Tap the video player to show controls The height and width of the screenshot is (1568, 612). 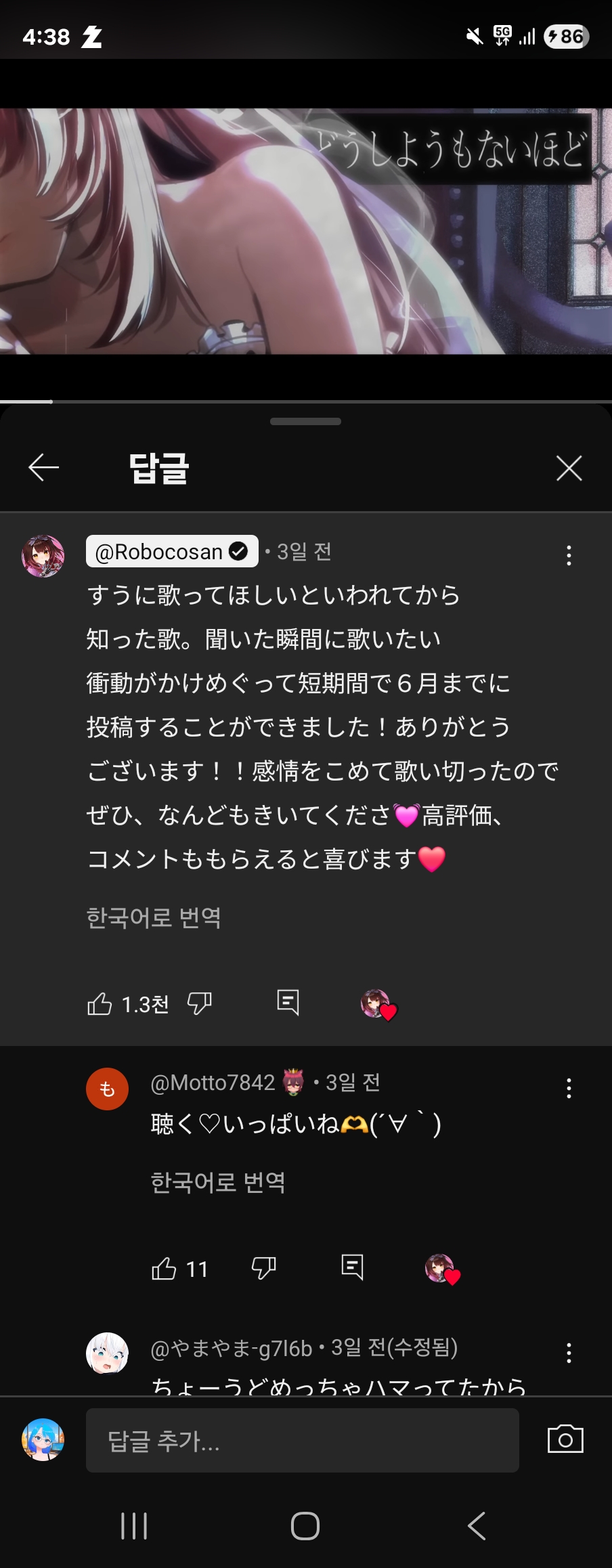(x=306, y=230)
